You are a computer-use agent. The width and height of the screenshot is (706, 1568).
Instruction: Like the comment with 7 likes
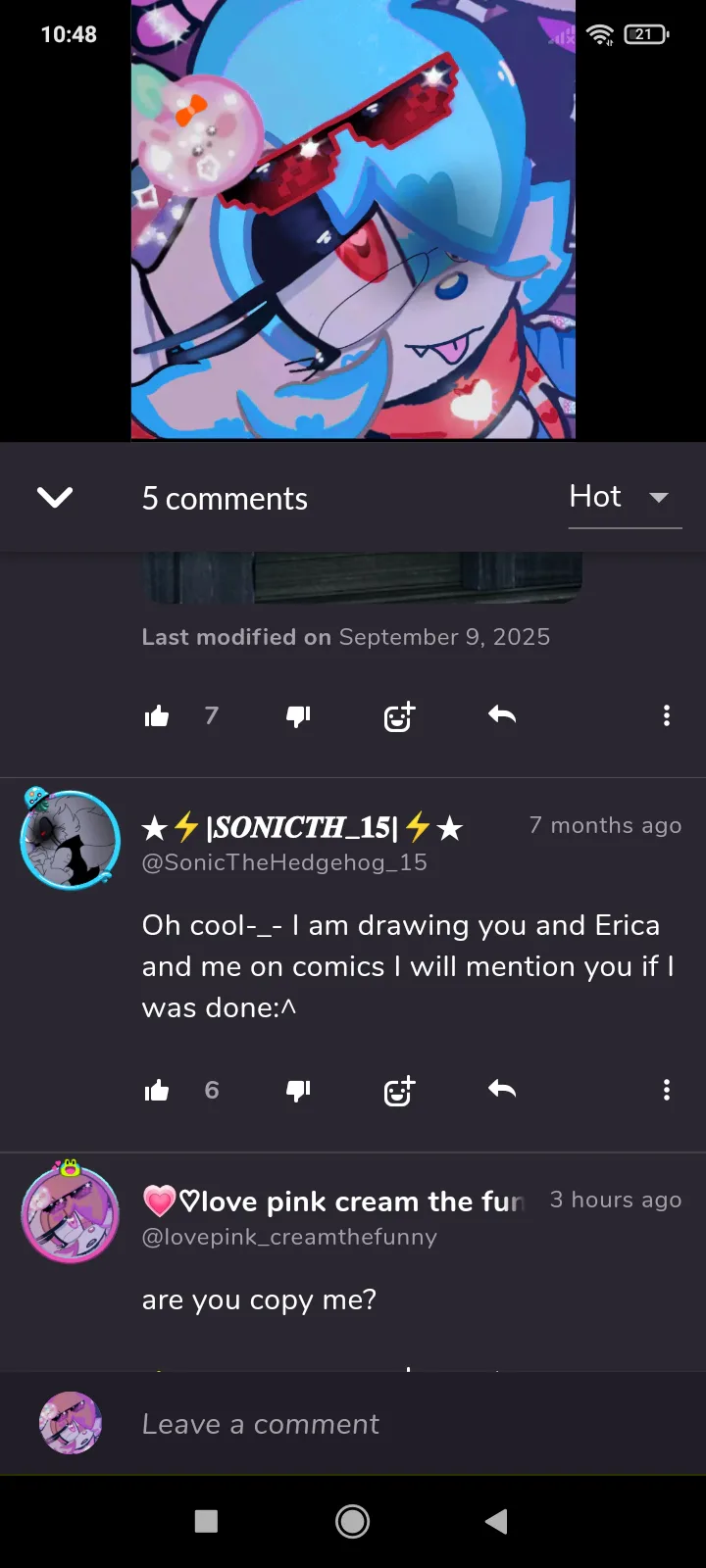click(157, 716)
